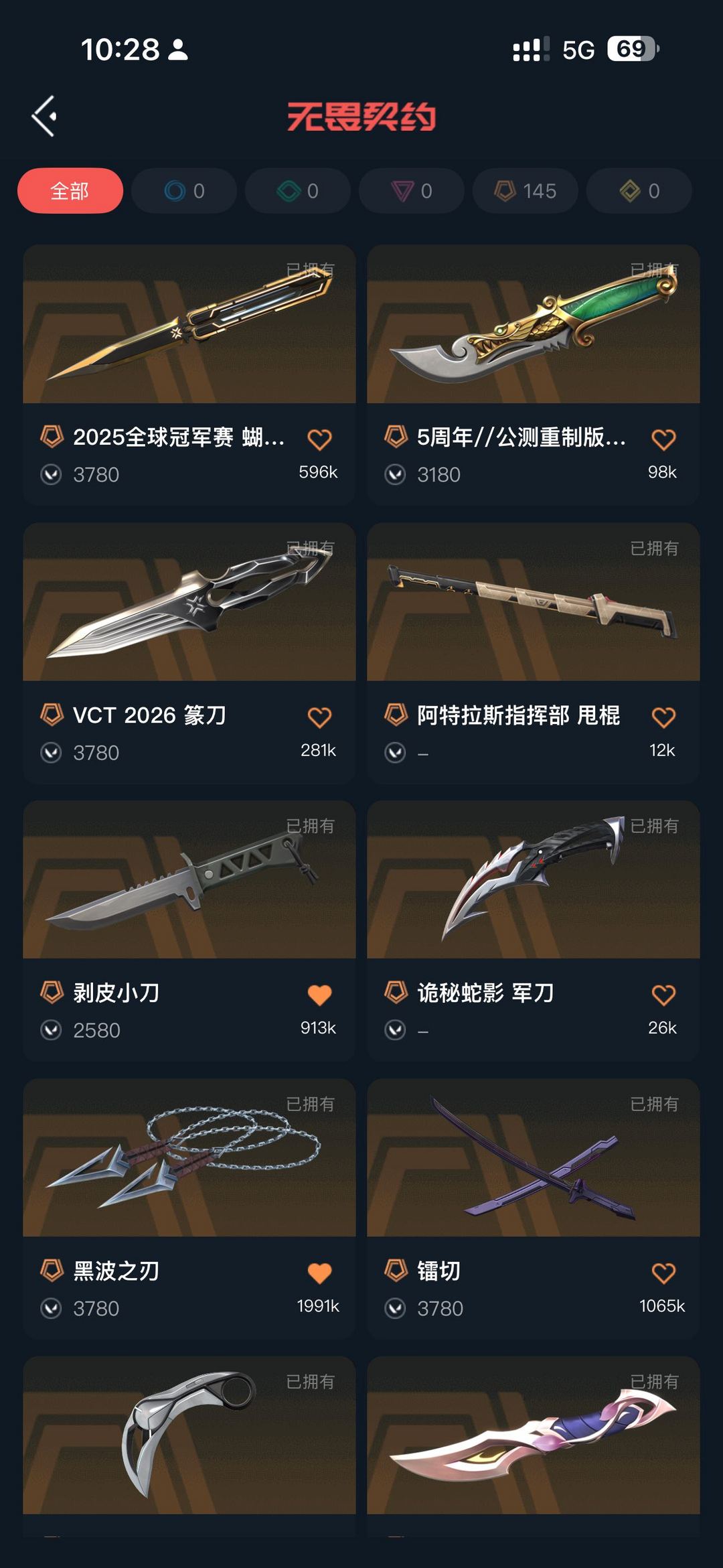This screenshot has height=1568, width=723.
Task: Switch to the filter chip showing 145
Action: click(526, 191)
